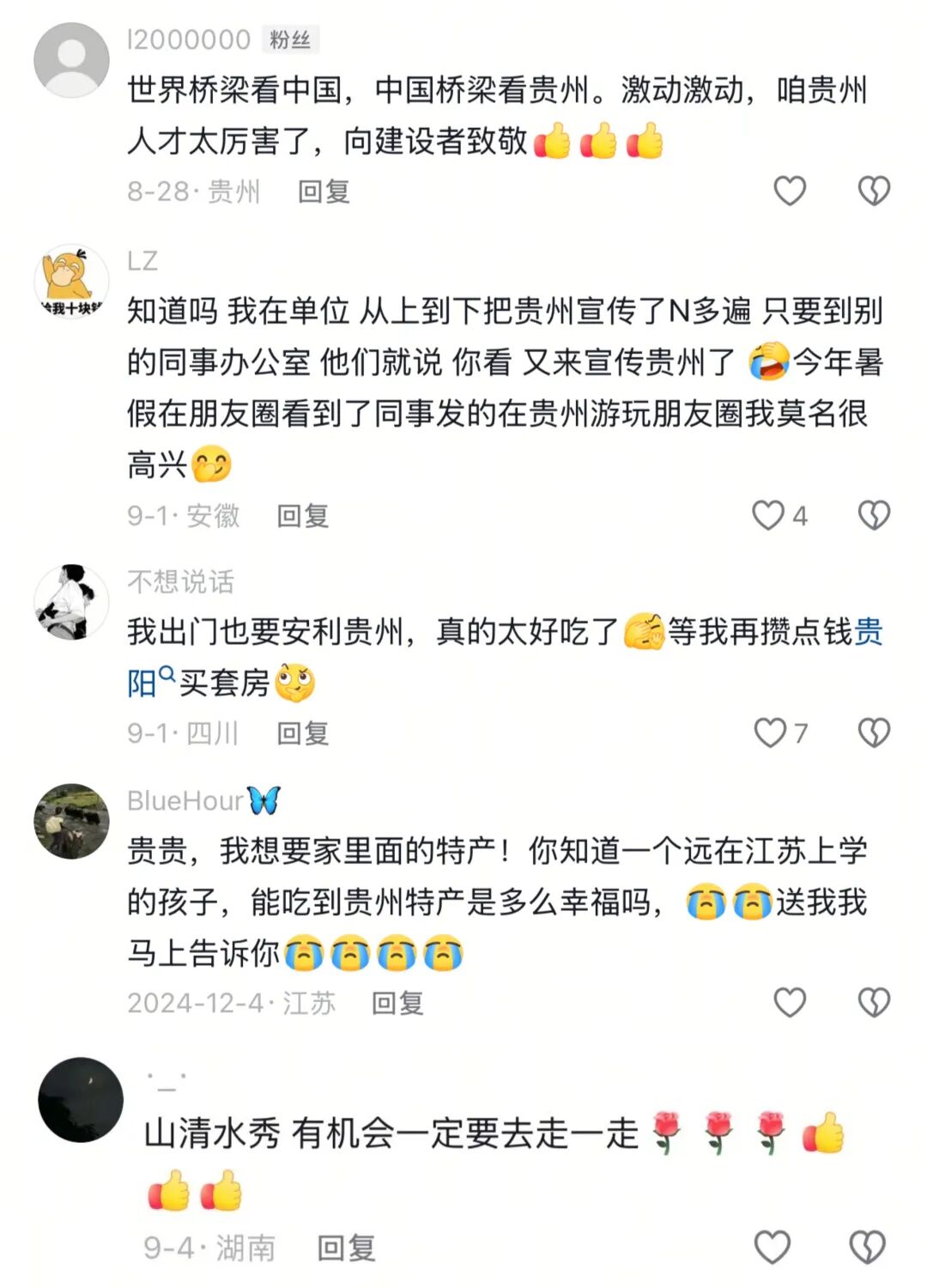Viewport: 927px width, 1288px height.
Task: Dislike the comment by l2000000
Action: point(874,191)
